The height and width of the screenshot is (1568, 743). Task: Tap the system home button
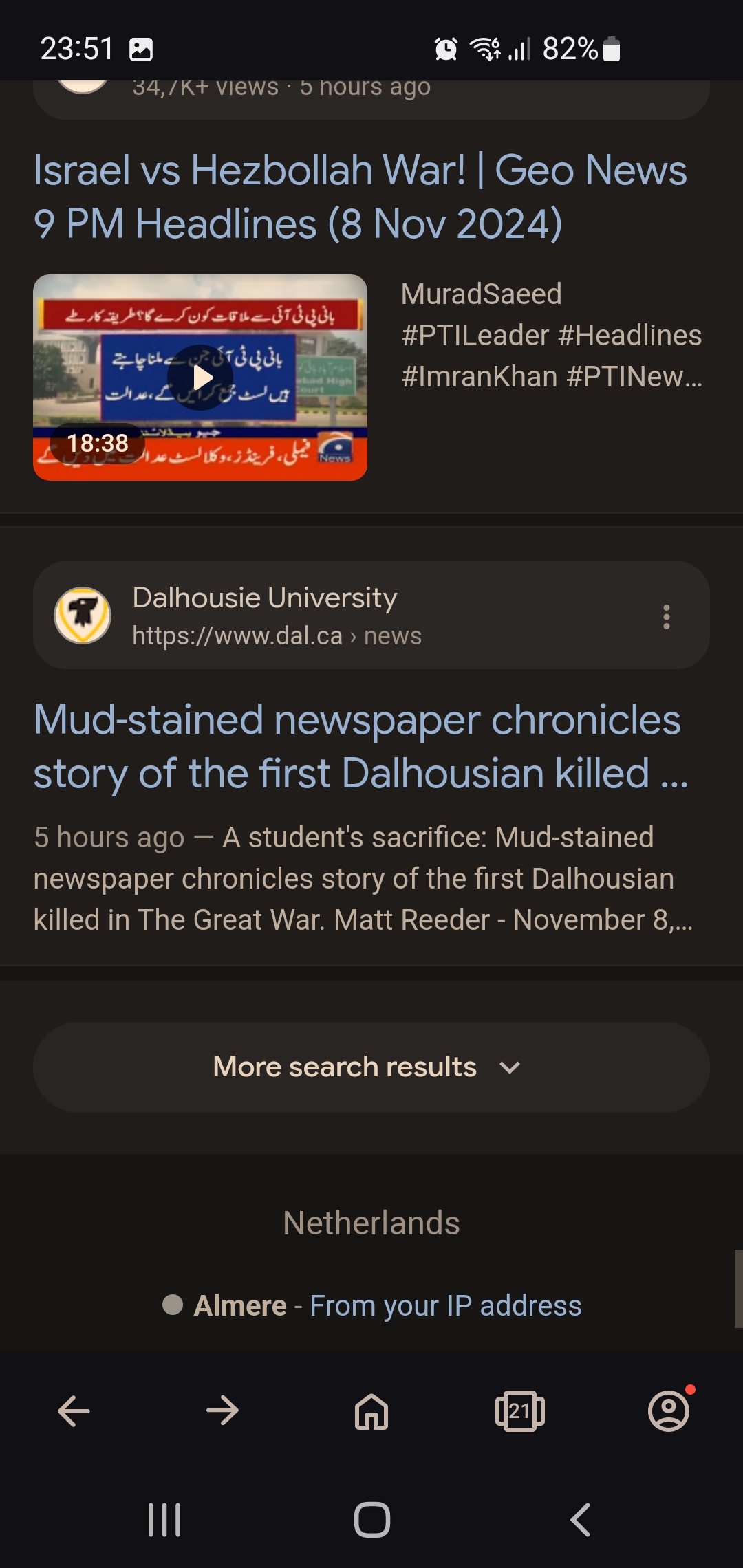(372, 1520)
